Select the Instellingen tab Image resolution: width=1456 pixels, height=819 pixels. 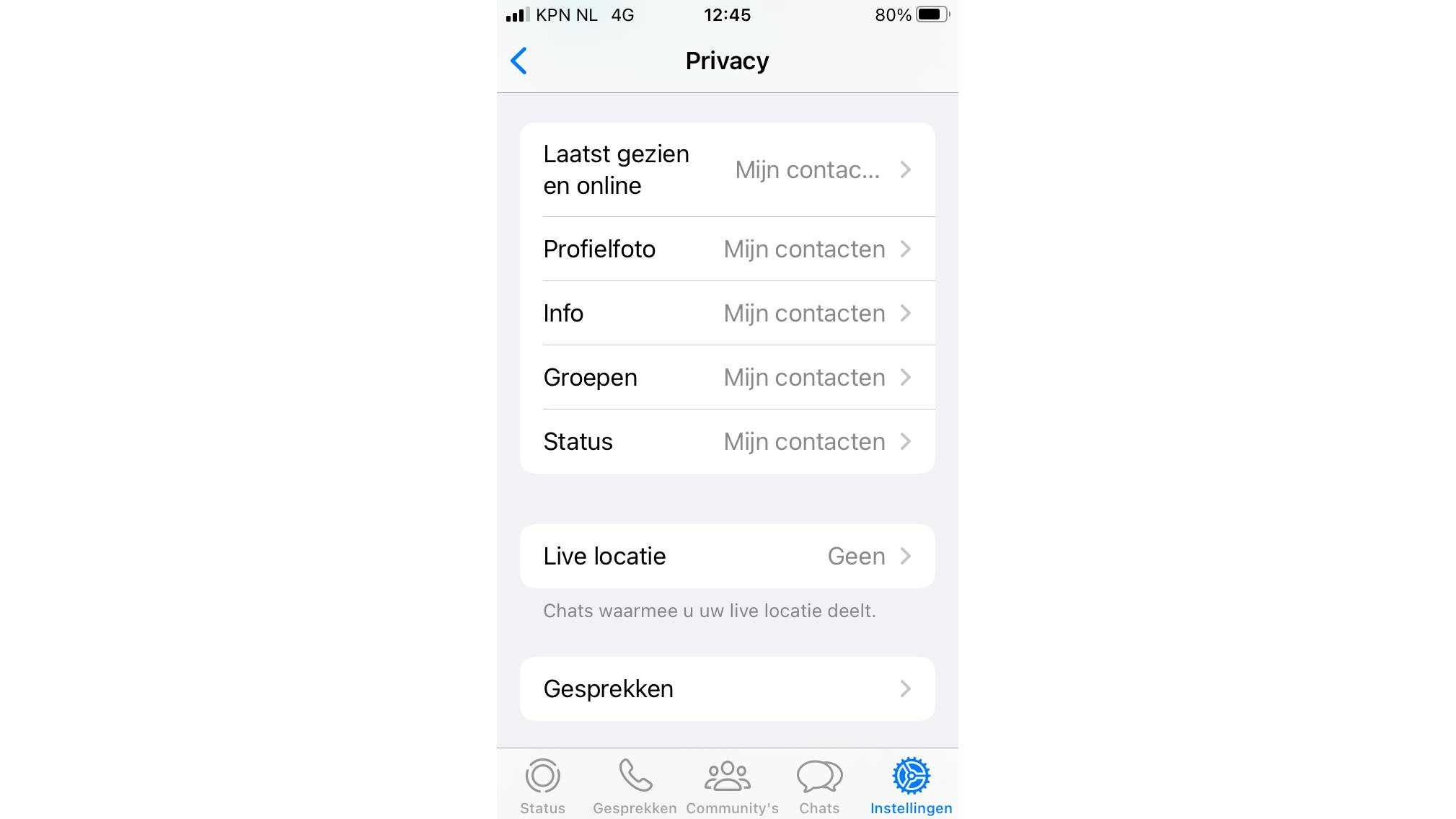tap(911, 786)
